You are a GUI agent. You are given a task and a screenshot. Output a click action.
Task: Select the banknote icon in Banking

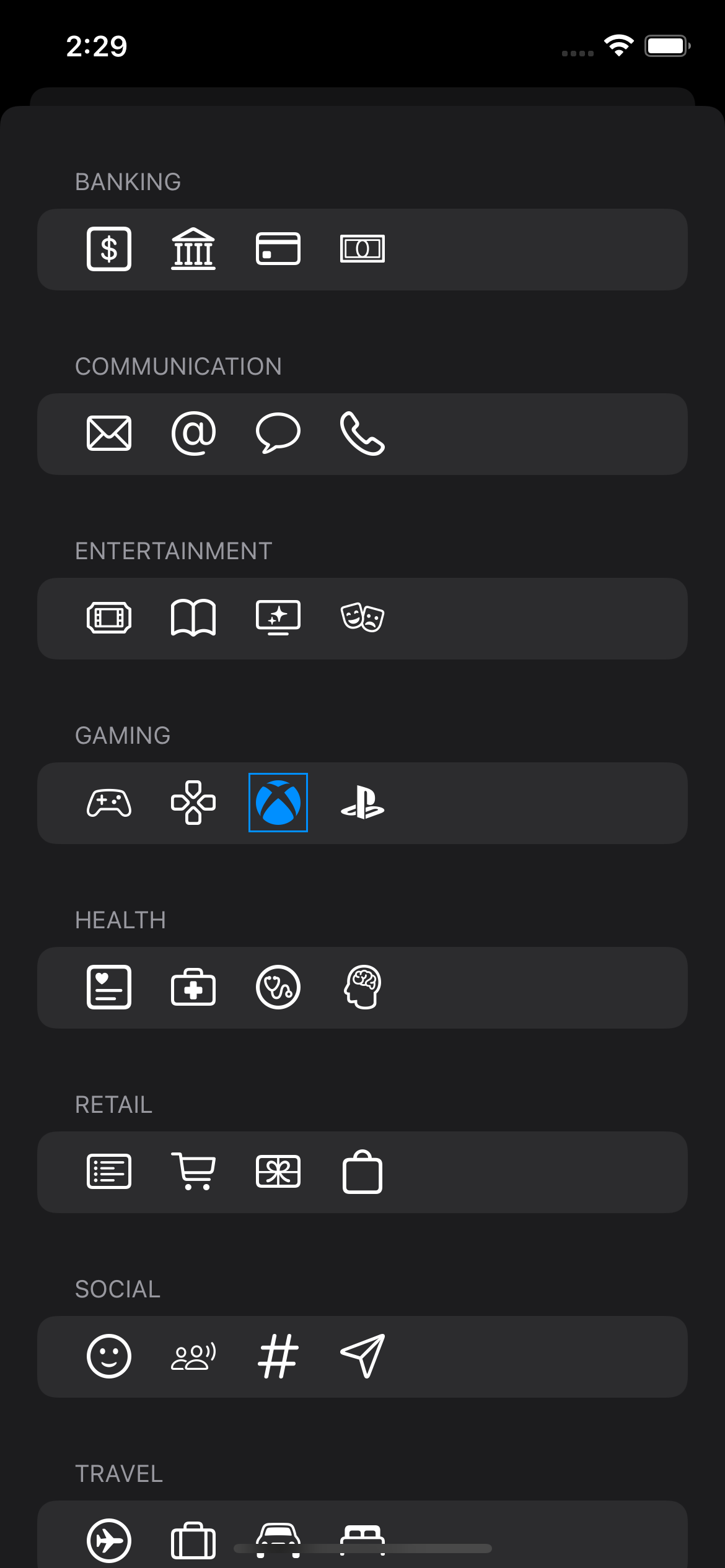point(362,248)
